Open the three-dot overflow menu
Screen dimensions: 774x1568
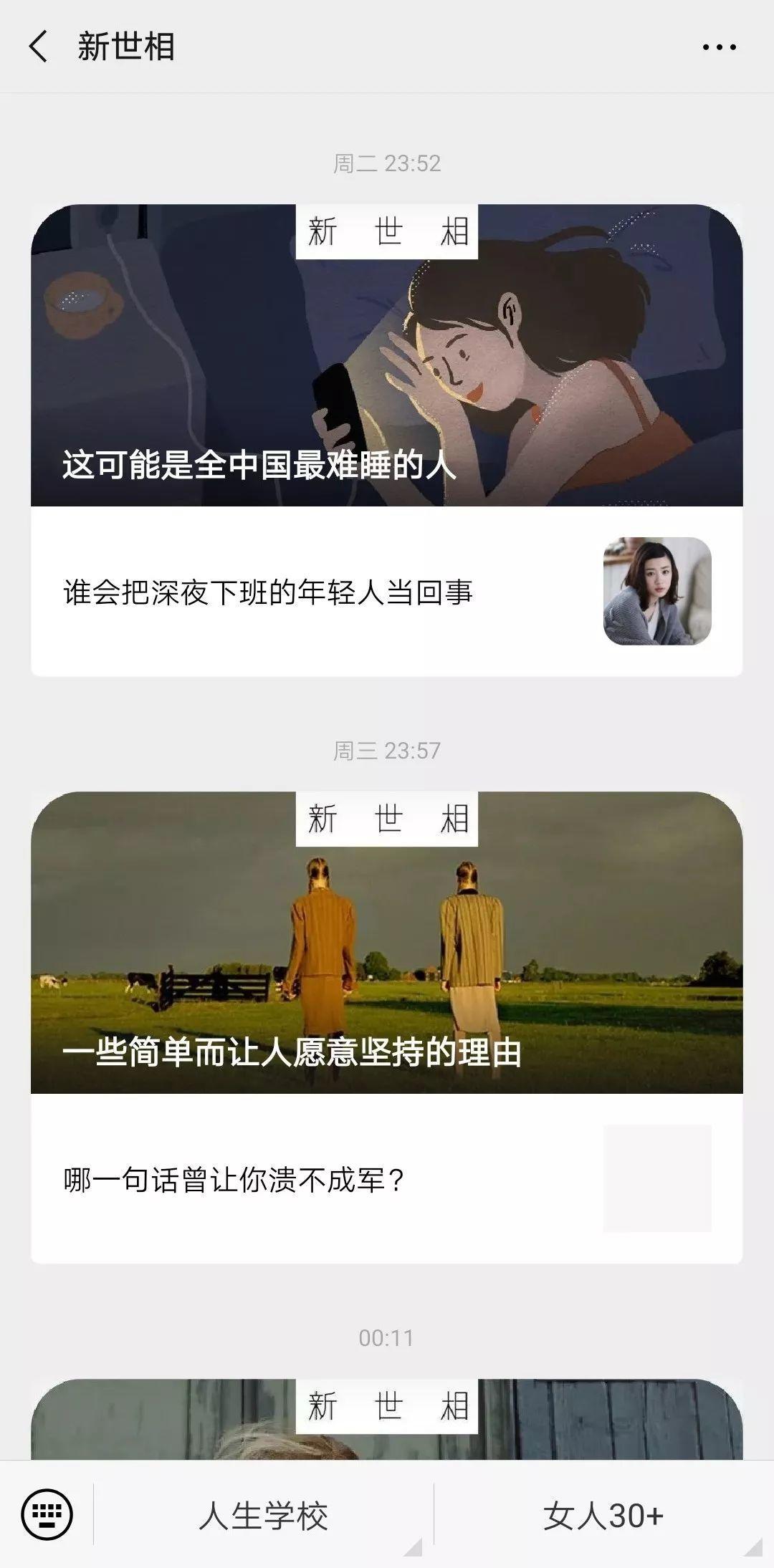[x=719, y=47]
